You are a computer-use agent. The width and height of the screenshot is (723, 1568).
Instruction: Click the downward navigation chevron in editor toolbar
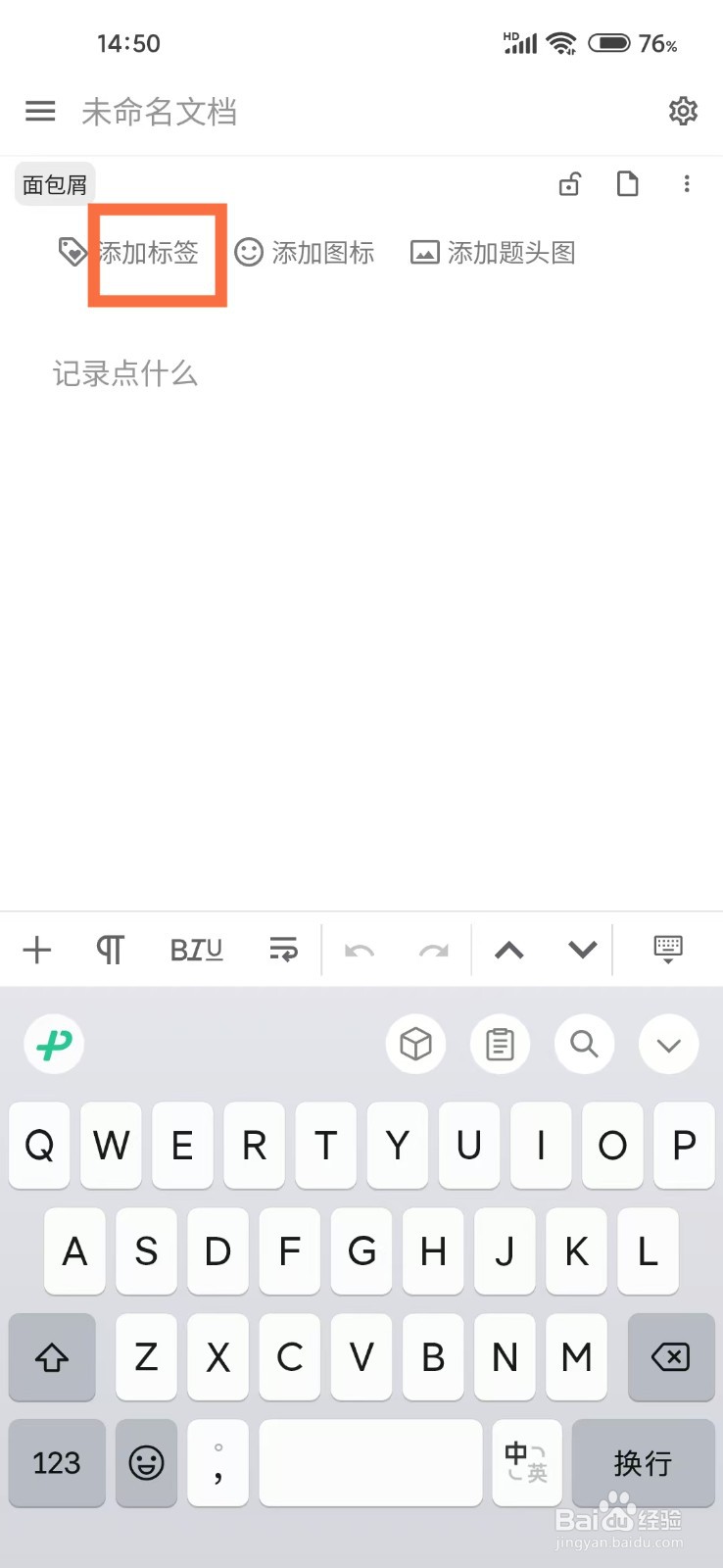[581, 949]
